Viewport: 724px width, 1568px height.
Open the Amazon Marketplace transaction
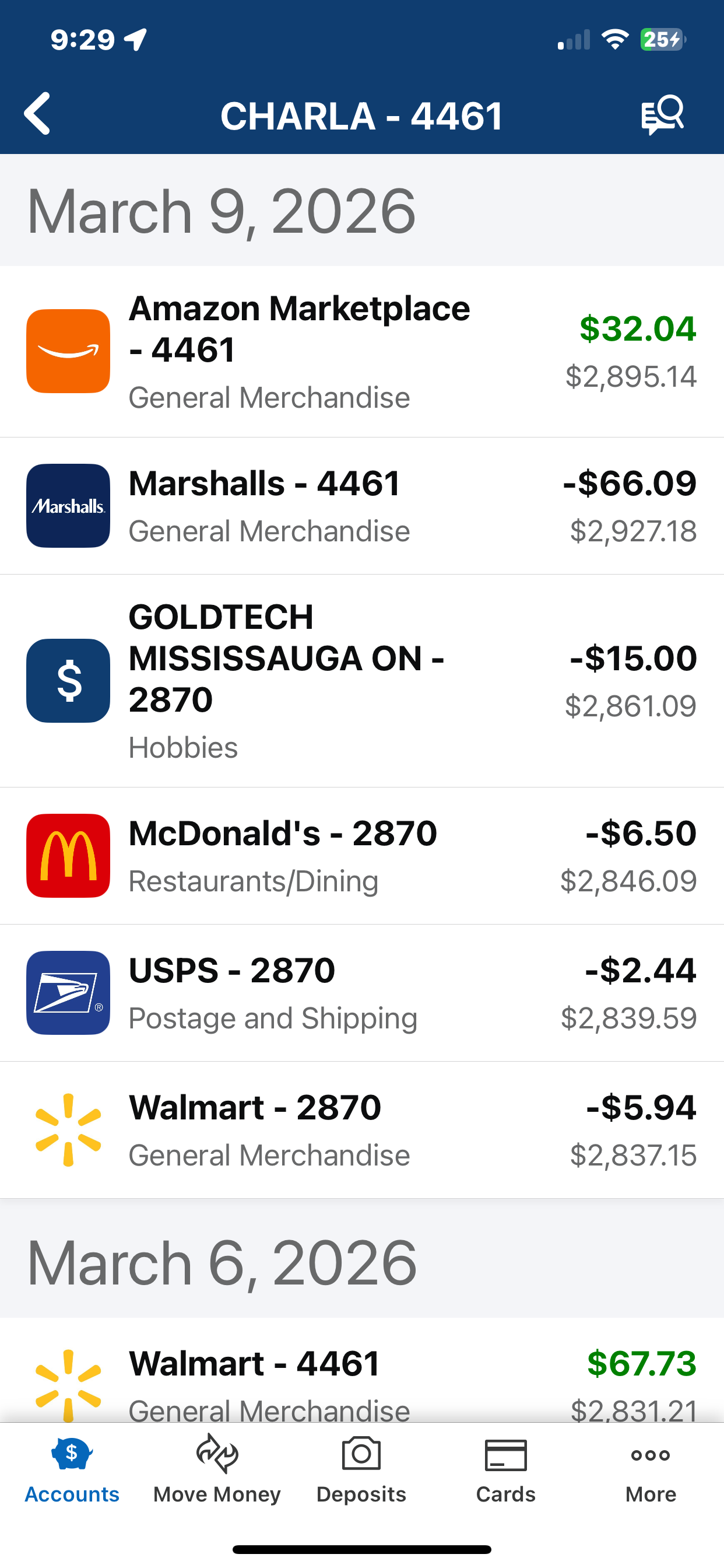[x=361, y=352]
